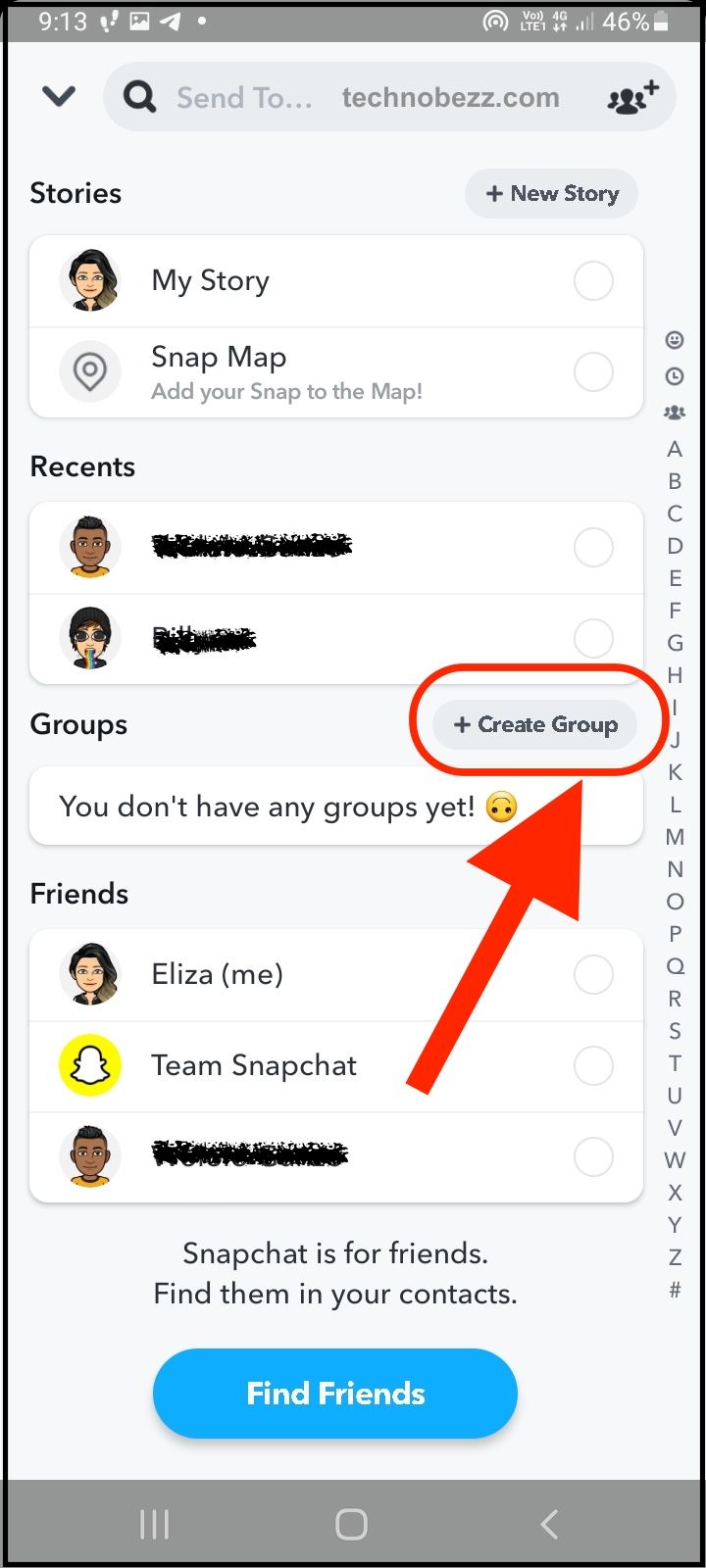Tap Find Friends button

(335, 1394)
